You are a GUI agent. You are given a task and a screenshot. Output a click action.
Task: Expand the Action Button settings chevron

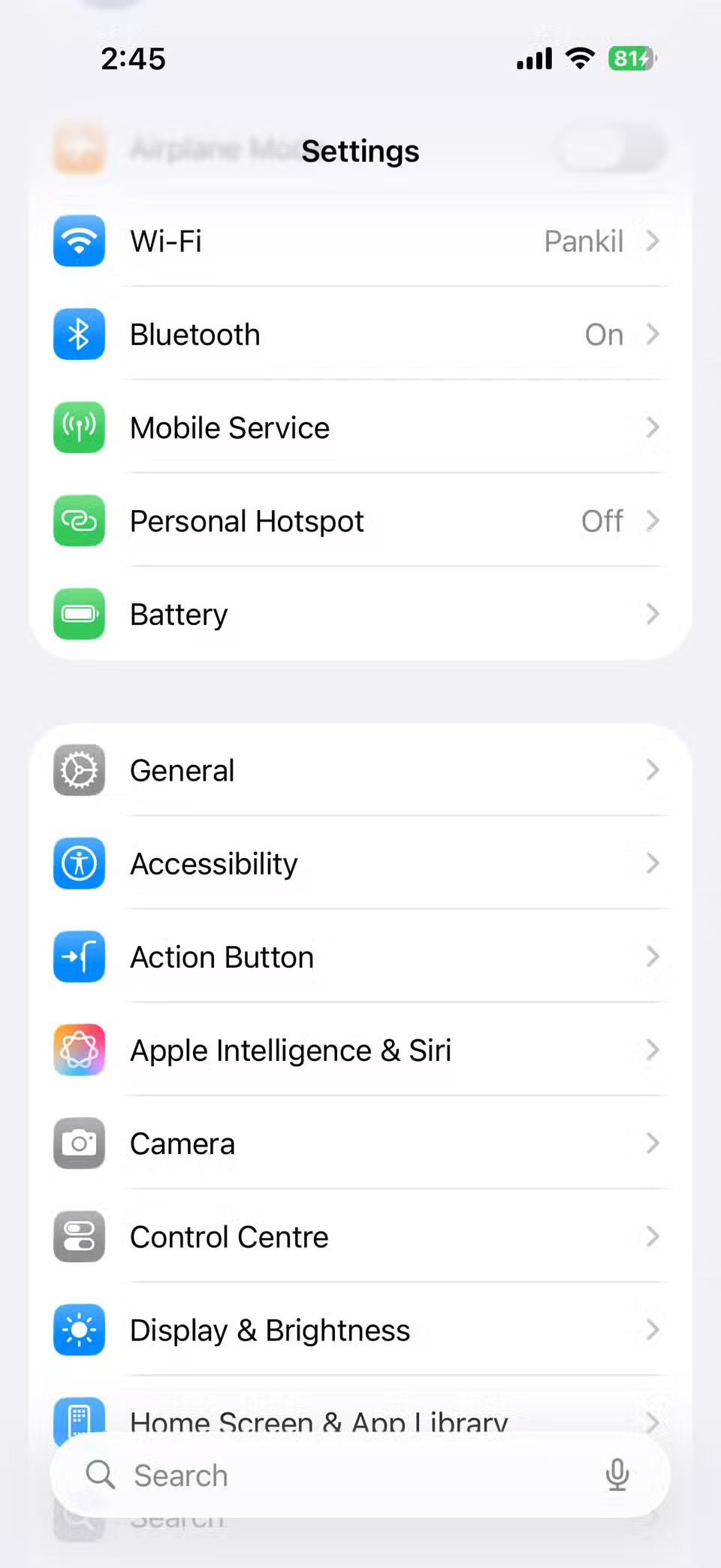[652, 956]
